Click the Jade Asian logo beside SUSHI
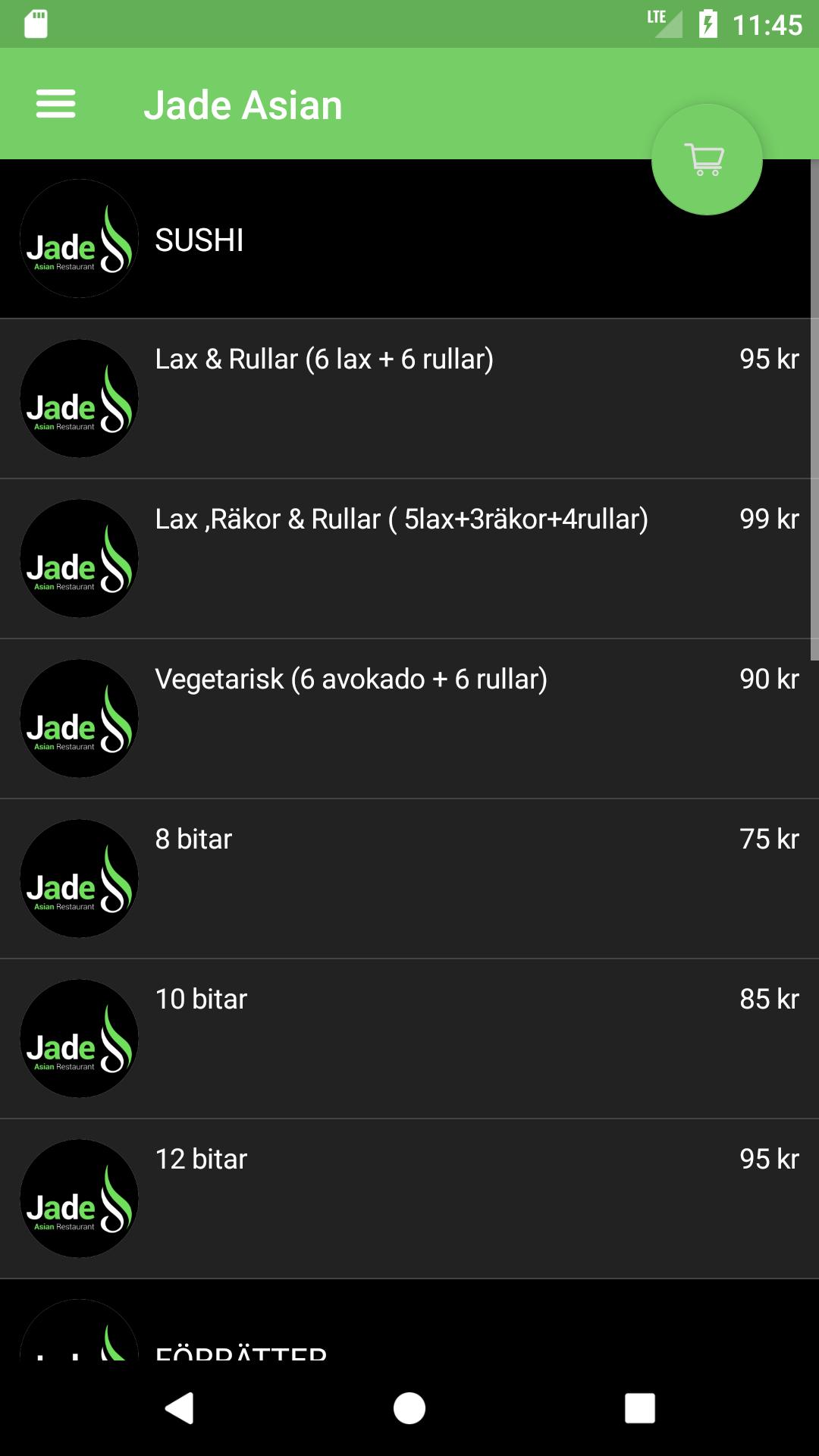The width and height of the screenshot is (819, 1456). [79, 239]
